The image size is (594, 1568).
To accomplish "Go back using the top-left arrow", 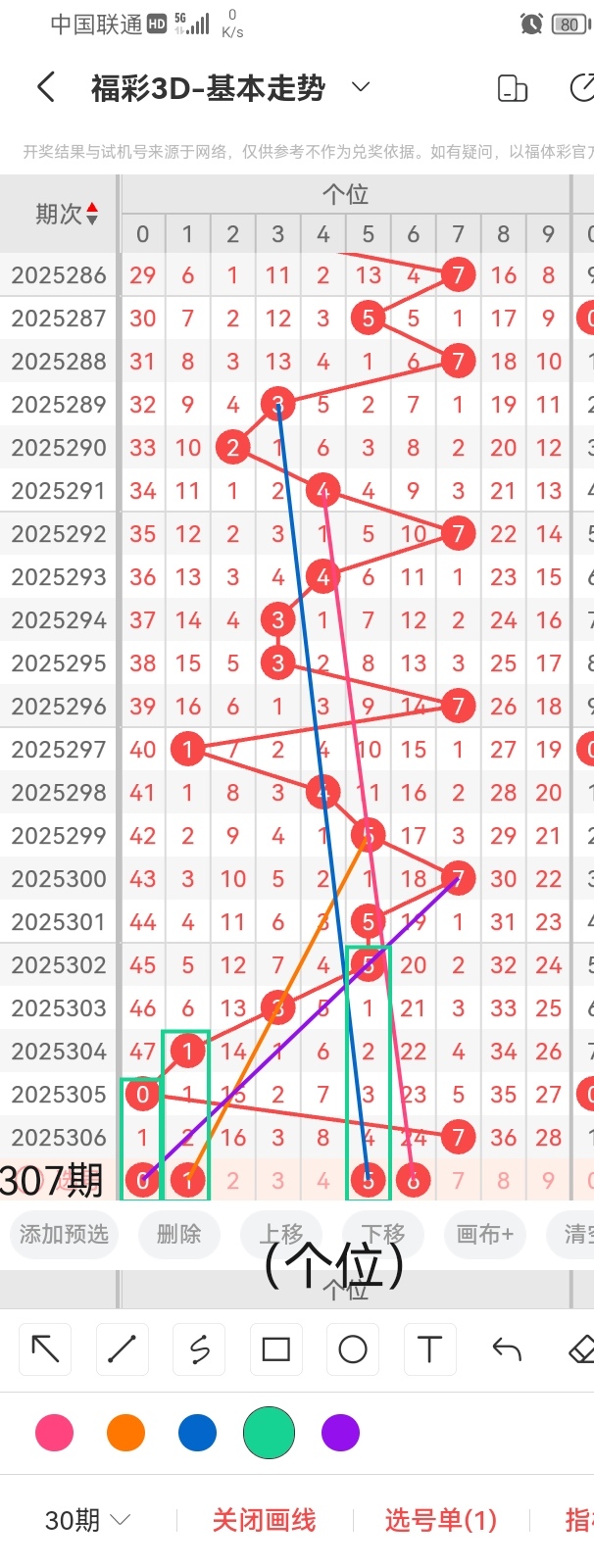I will tap(45, 88).
